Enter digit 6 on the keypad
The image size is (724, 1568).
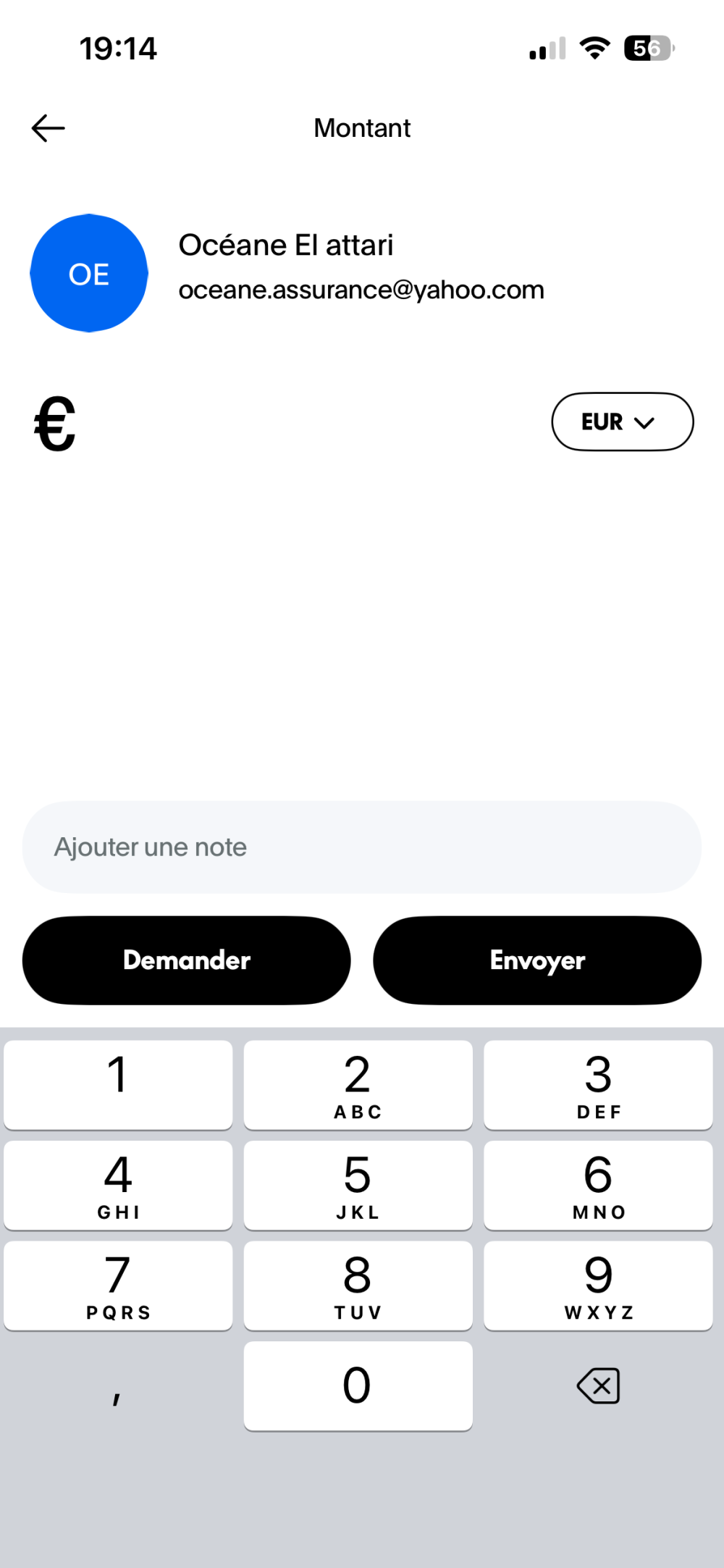[x=598, y=1185]
